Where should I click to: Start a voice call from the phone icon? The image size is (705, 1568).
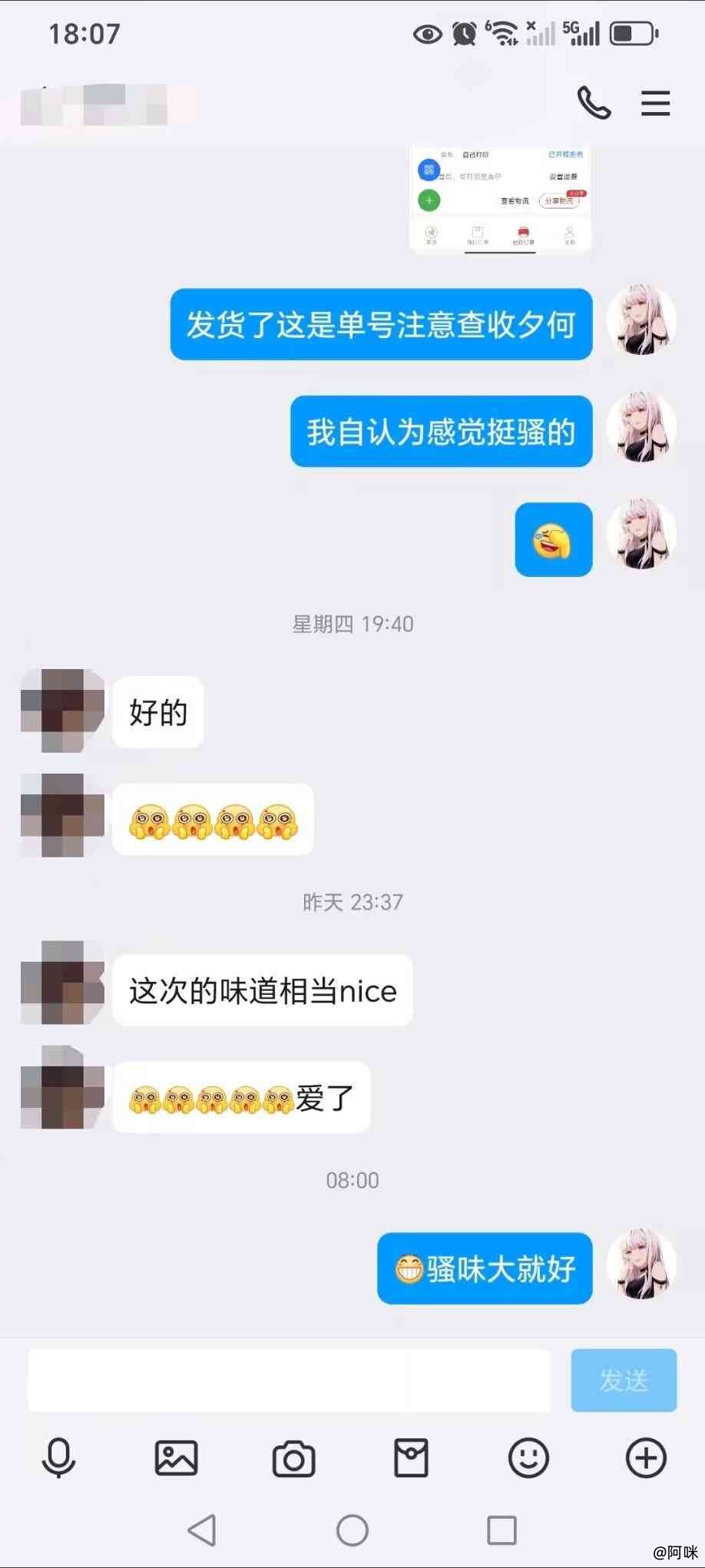tap(594, 103)
